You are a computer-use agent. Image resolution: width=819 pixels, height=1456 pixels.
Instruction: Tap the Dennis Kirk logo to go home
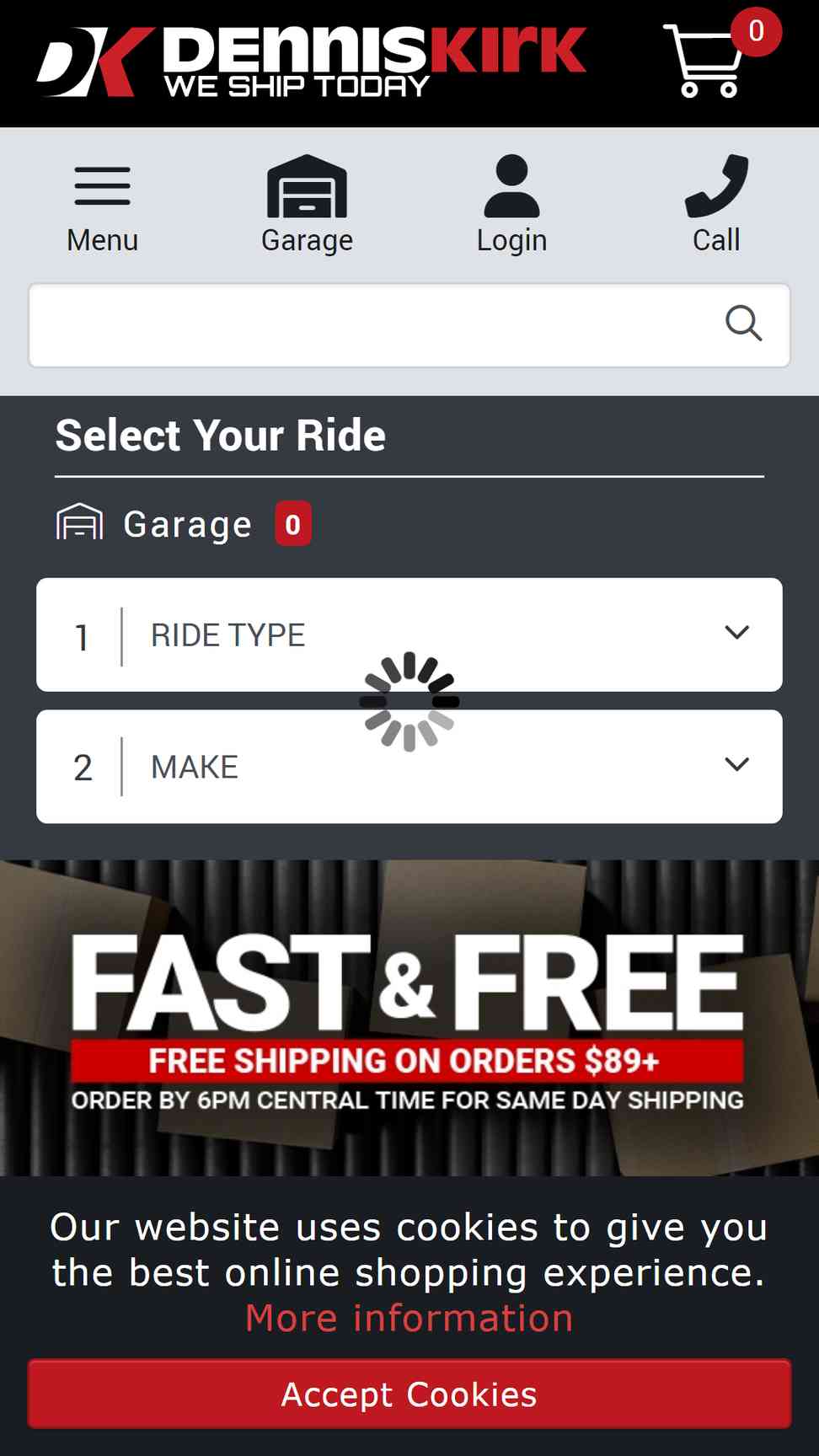312,61
